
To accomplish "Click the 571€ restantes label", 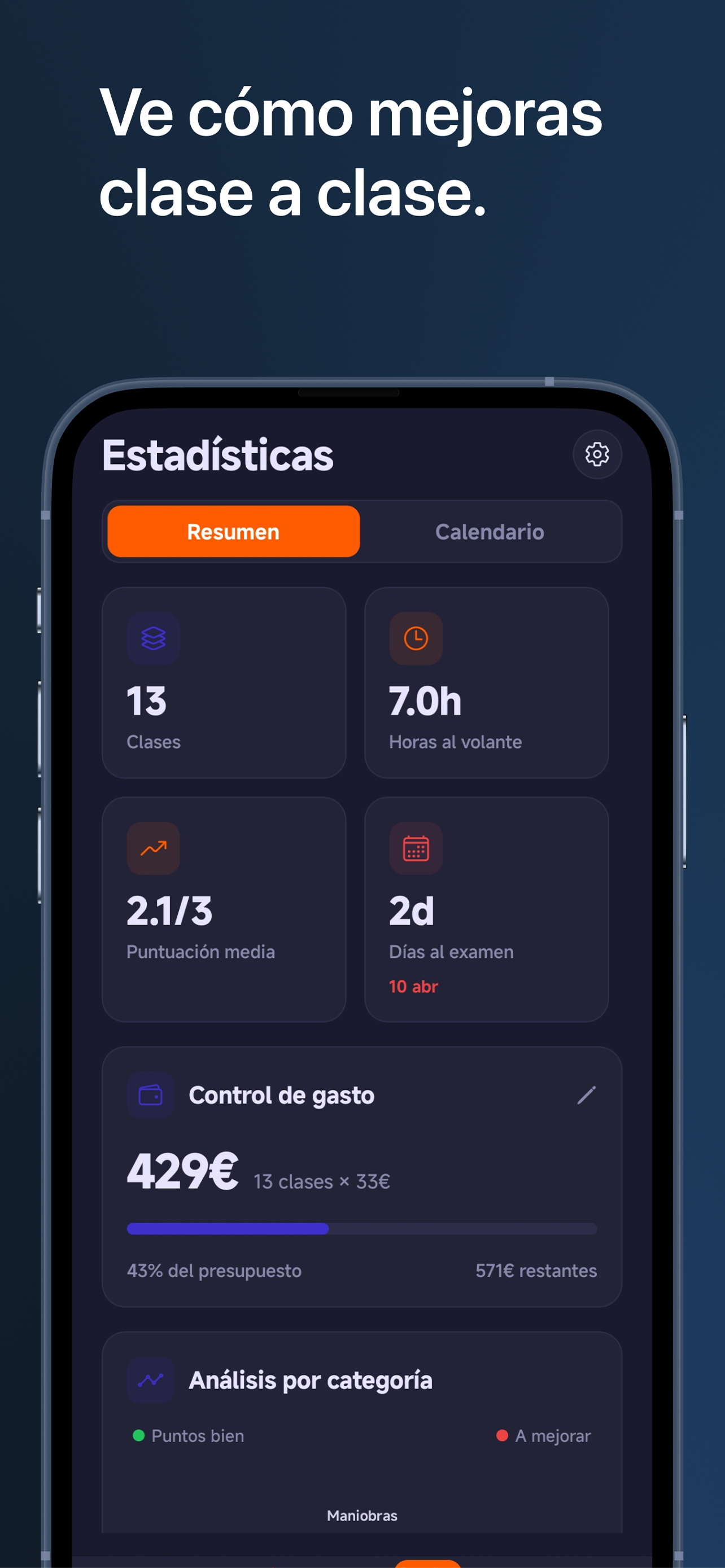I will [536, 1272].
